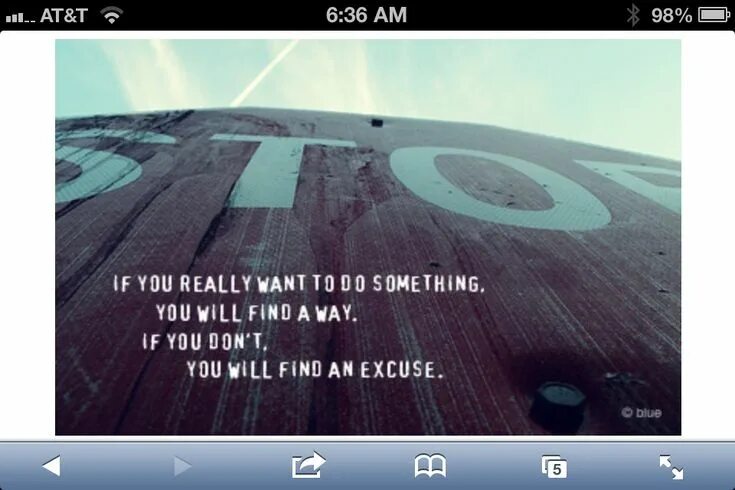Toggle full screen view
The image size is (735, 490).
click(671, 466)
